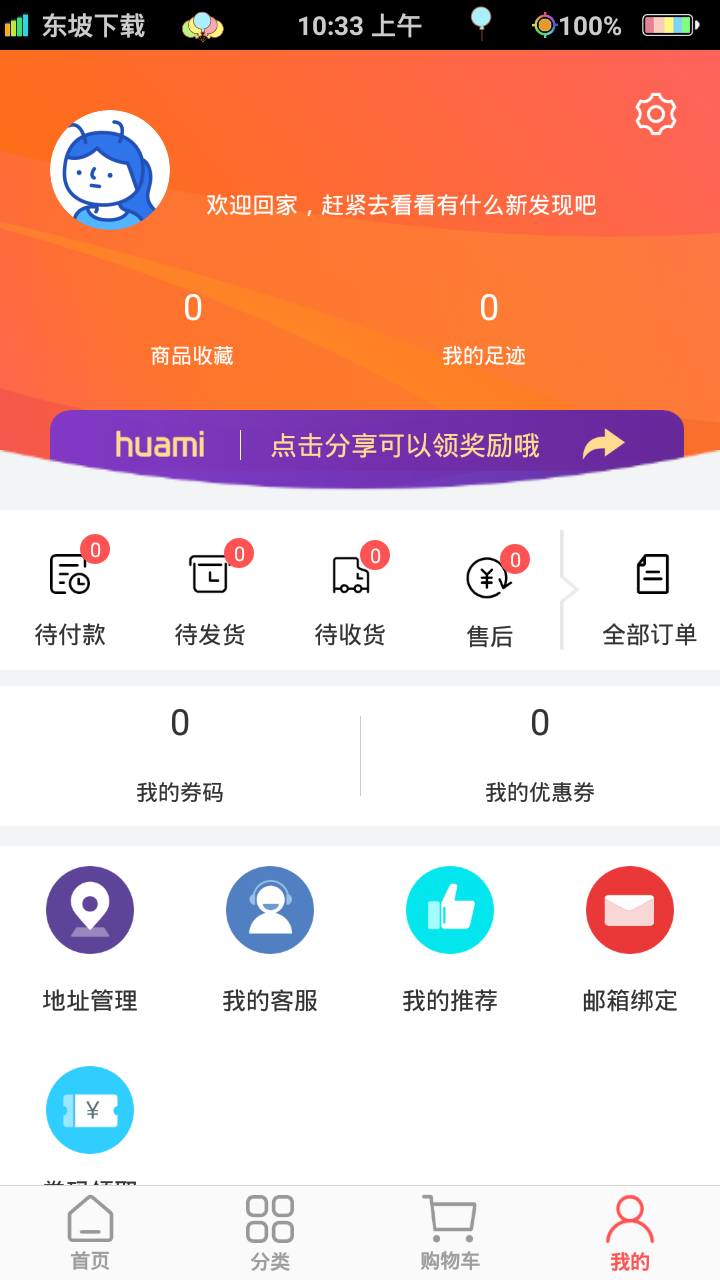
Task: Tap the user profile avatar
Action: 110,170
